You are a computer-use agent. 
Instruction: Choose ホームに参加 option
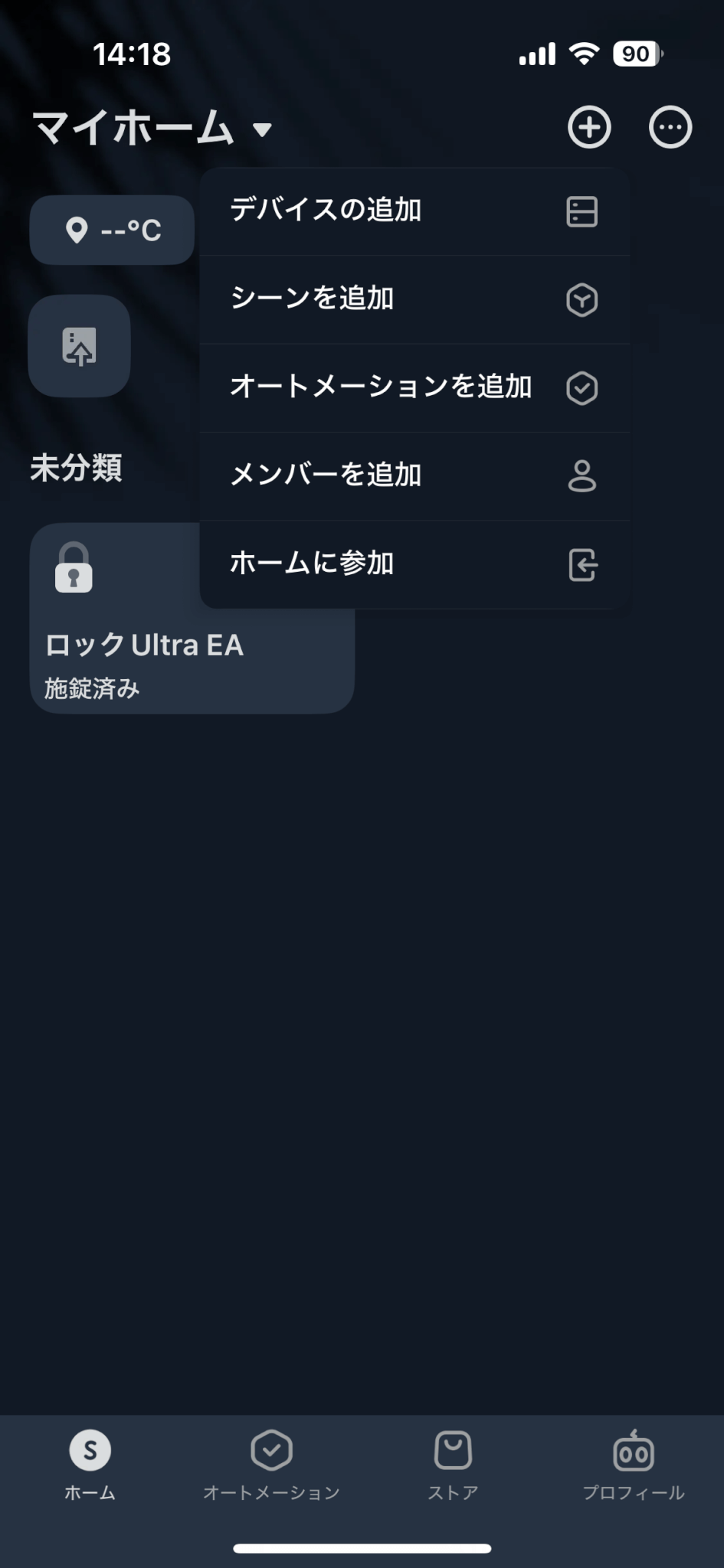414,564
